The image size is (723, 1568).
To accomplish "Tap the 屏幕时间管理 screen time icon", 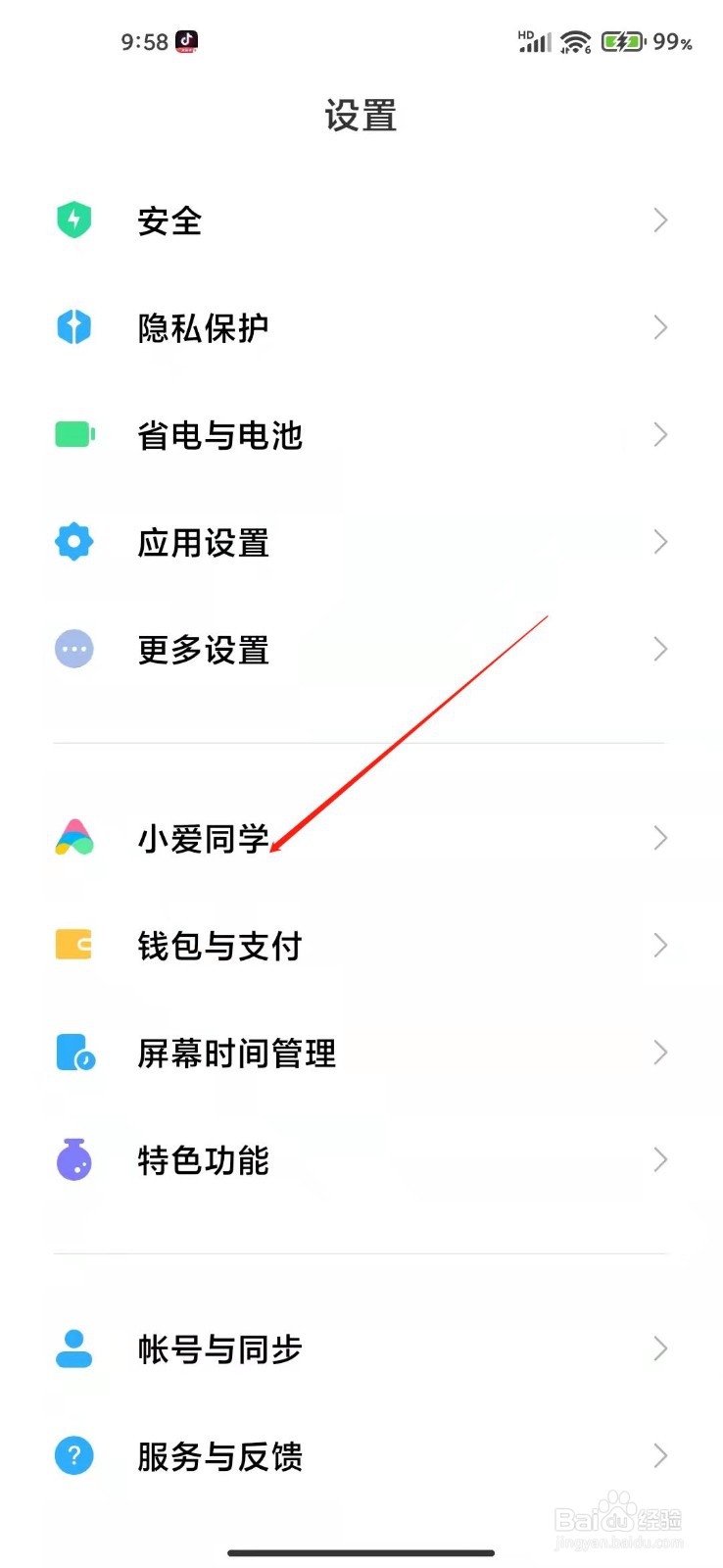I will click(x=73, y=1053).
